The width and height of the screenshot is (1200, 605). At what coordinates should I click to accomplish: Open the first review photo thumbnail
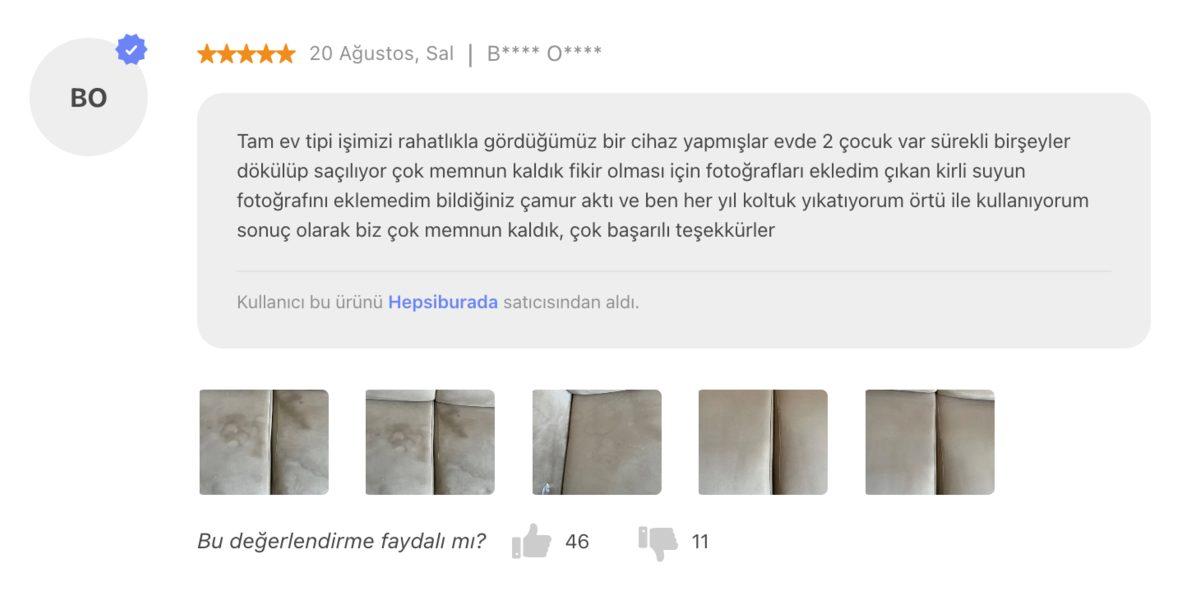(x=264, y=442)
